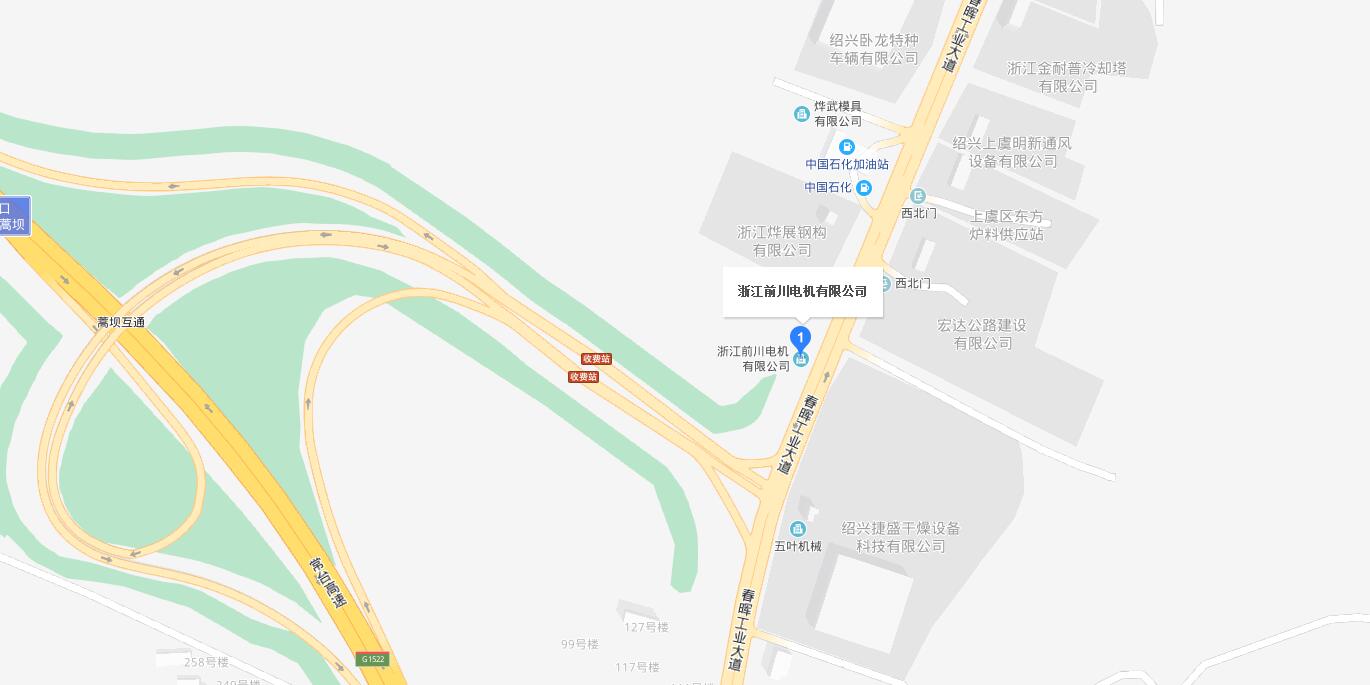Select the 五叶机械 POI icon
This screenshot has width=1370, height=685.
pos(797,529)
